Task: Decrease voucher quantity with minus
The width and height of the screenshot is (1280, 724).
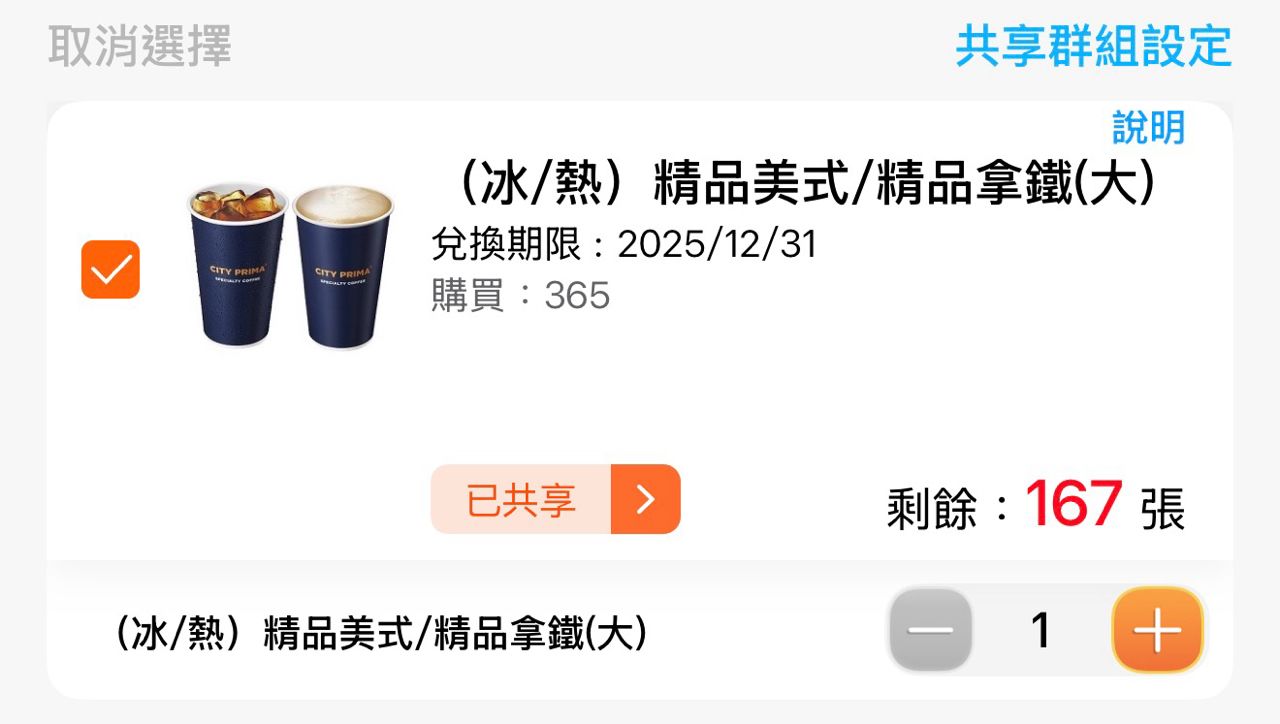Action: pyautogui.click(x=930, y=630)
